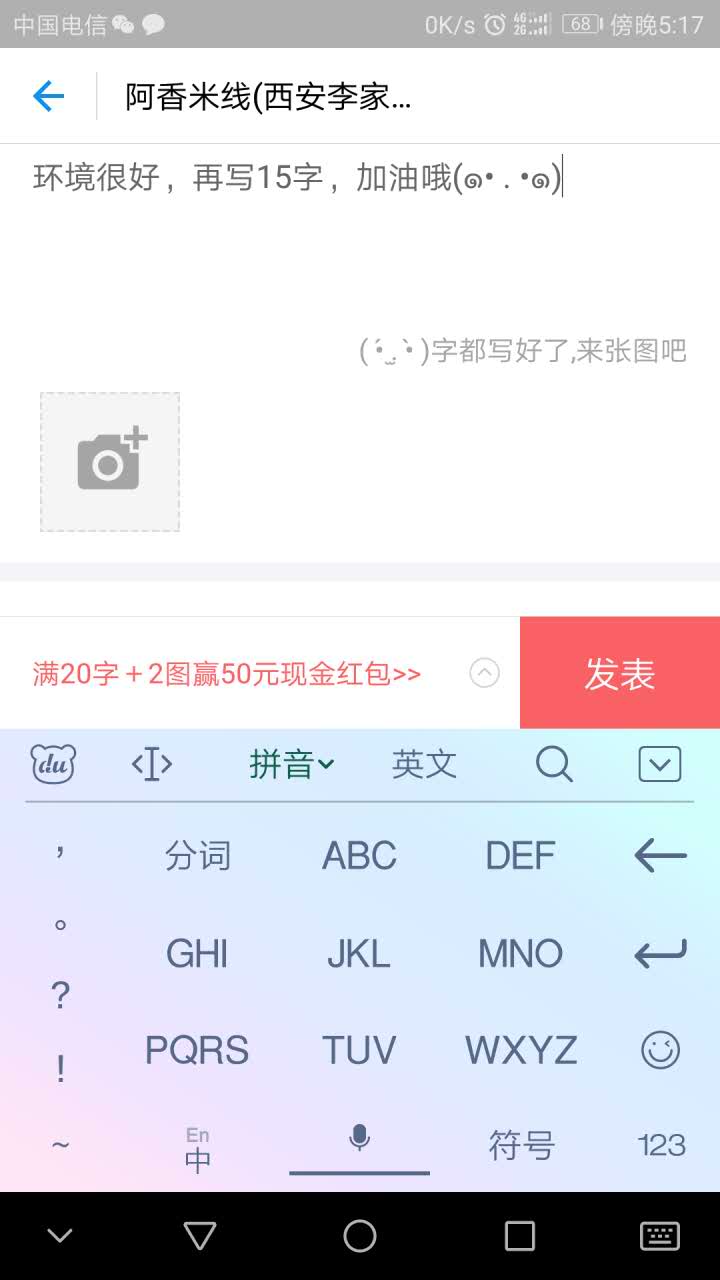Expand the circled up-arrow chevron
720x1280 pixels.
[484, 673]
